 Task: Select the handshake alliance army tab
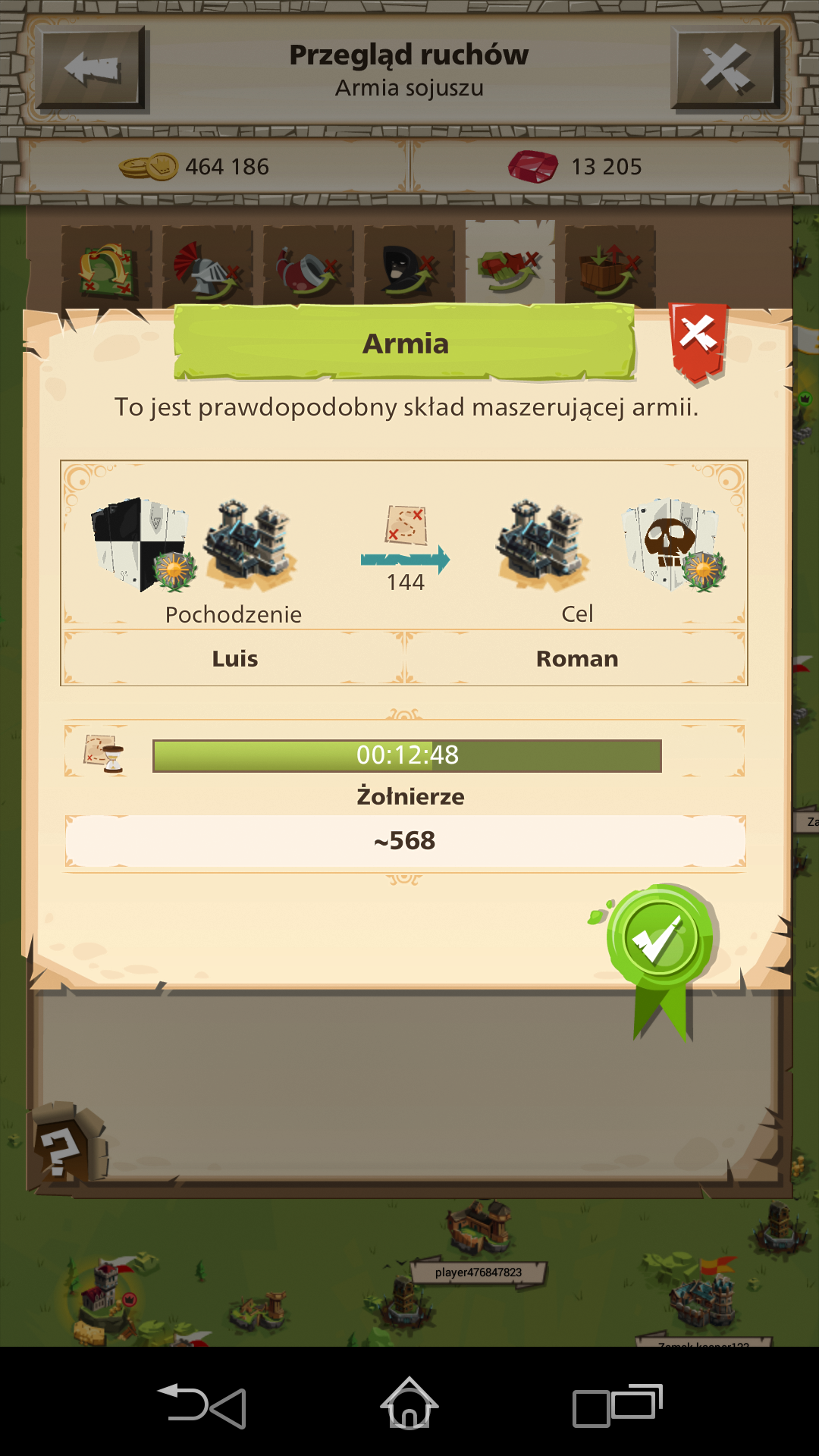(510, 265)
